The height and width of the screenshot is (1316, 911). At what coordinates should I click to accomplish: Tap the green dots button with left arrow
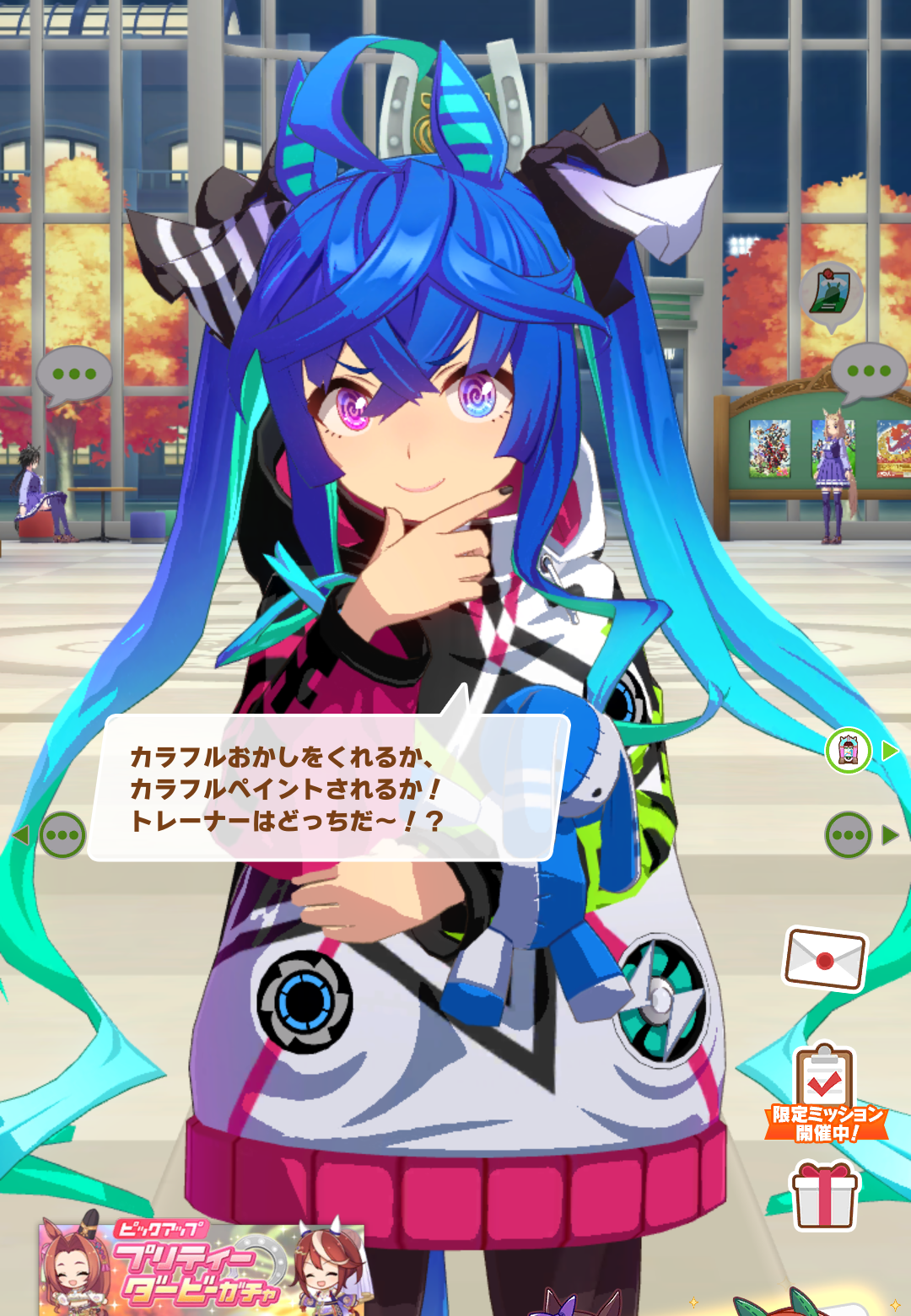[62, 835]
